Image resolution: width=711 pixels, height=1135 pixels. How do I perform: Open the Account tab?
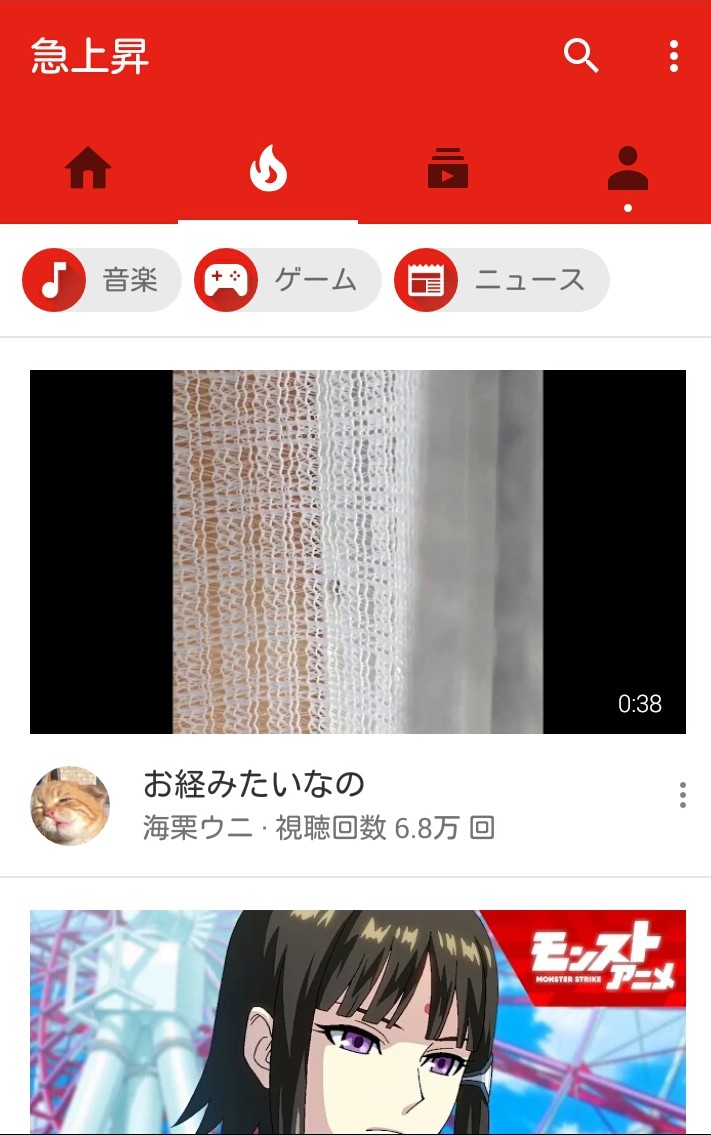pos(627,168)
